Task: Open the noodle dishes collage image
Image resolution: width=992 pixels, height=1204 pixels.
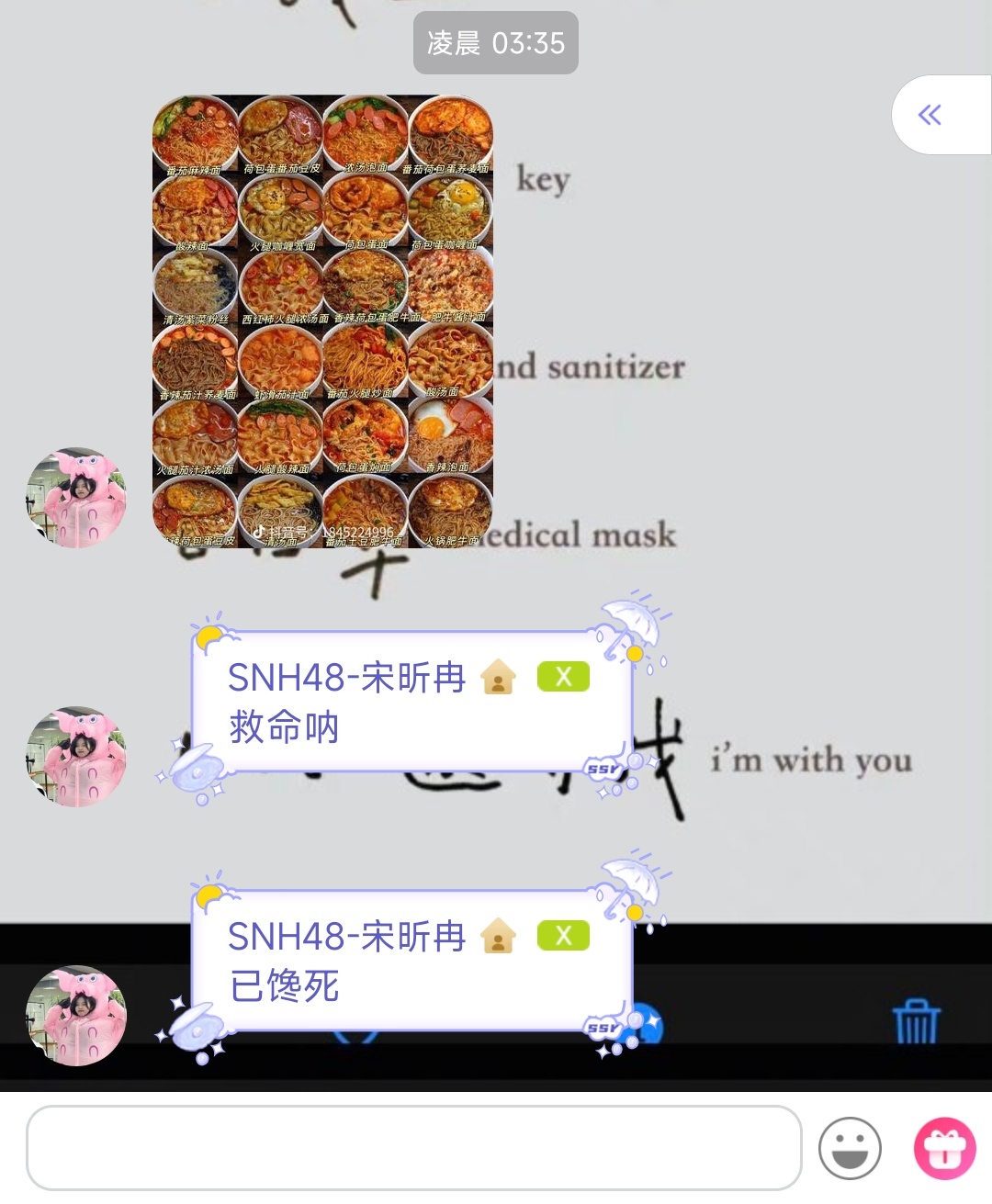Action: (x=322, y=321)
